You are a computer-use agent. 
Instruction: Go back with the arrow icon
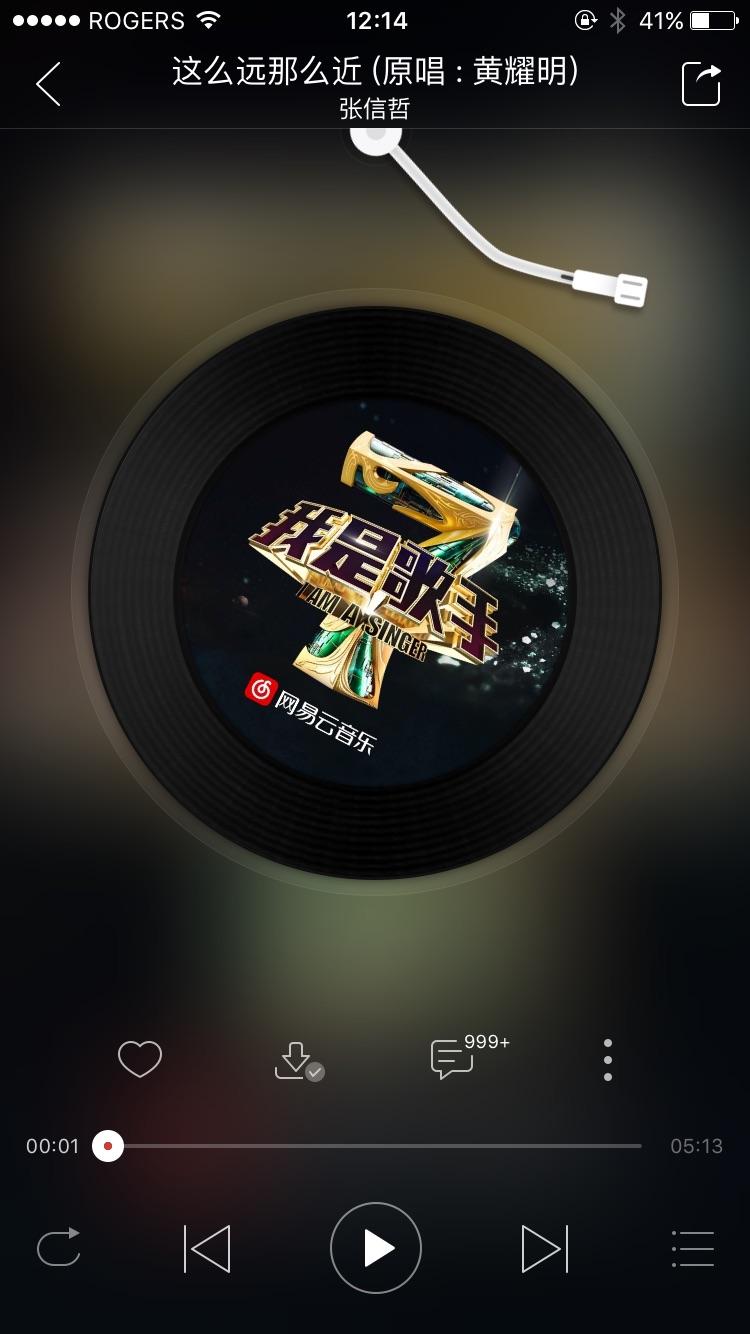coord(48,85)
